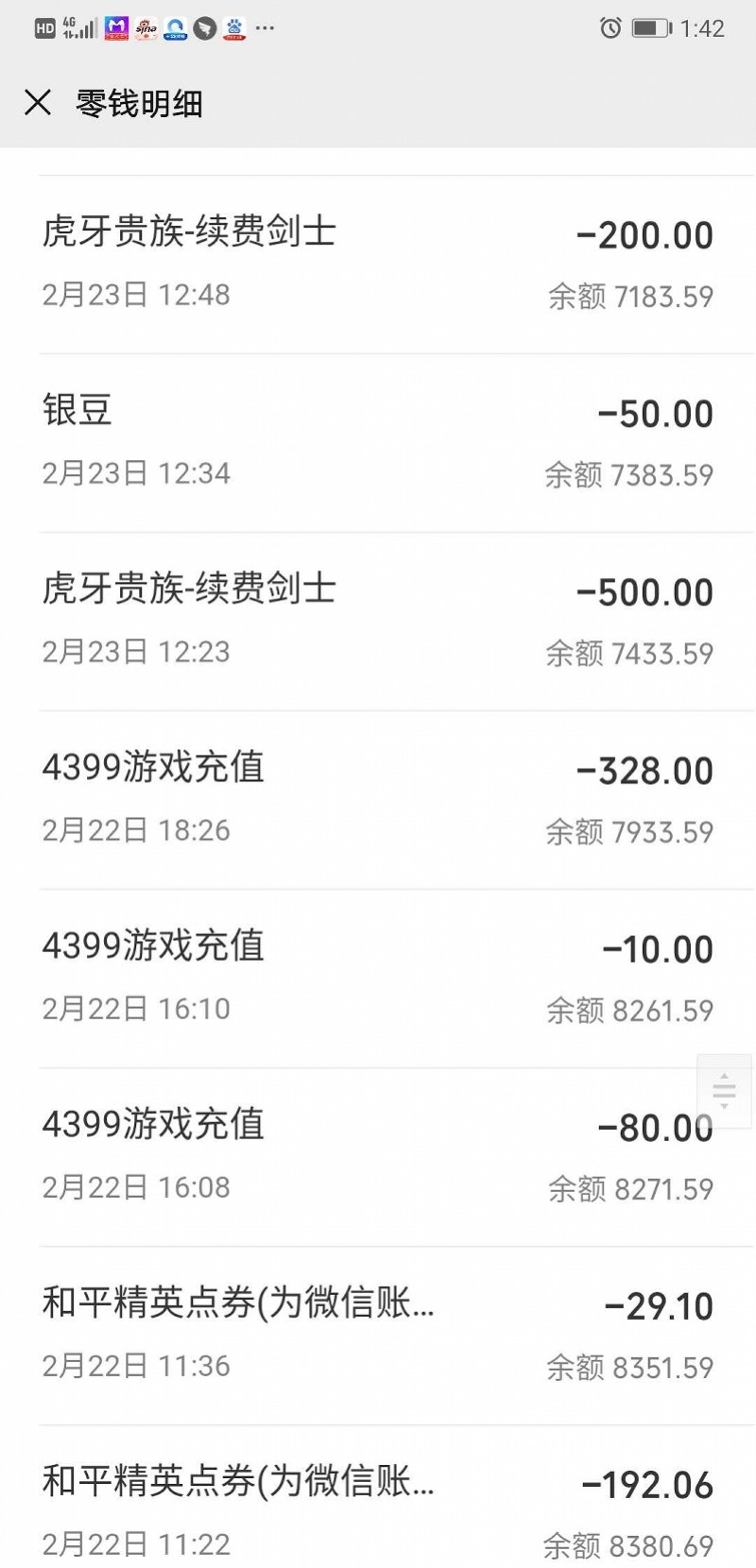The width and height of the screenshot is (756, 1568).
Task: Select the -10.00 4399游戏充值 entry
Action: (378, 976)
